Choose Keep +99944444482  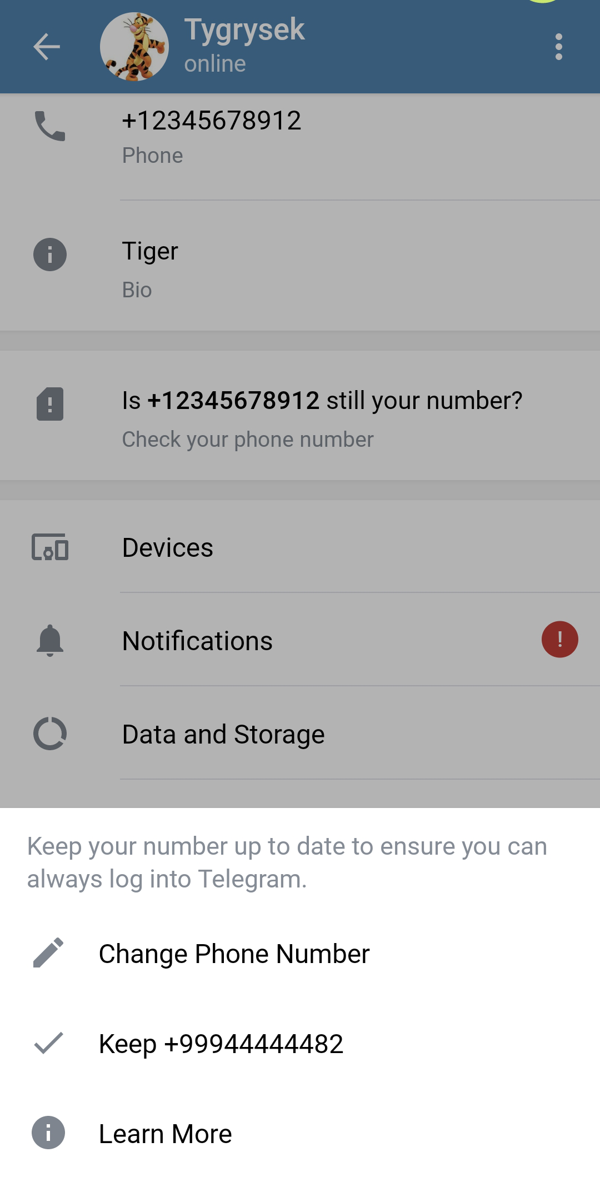click(x=300, y=1044)
